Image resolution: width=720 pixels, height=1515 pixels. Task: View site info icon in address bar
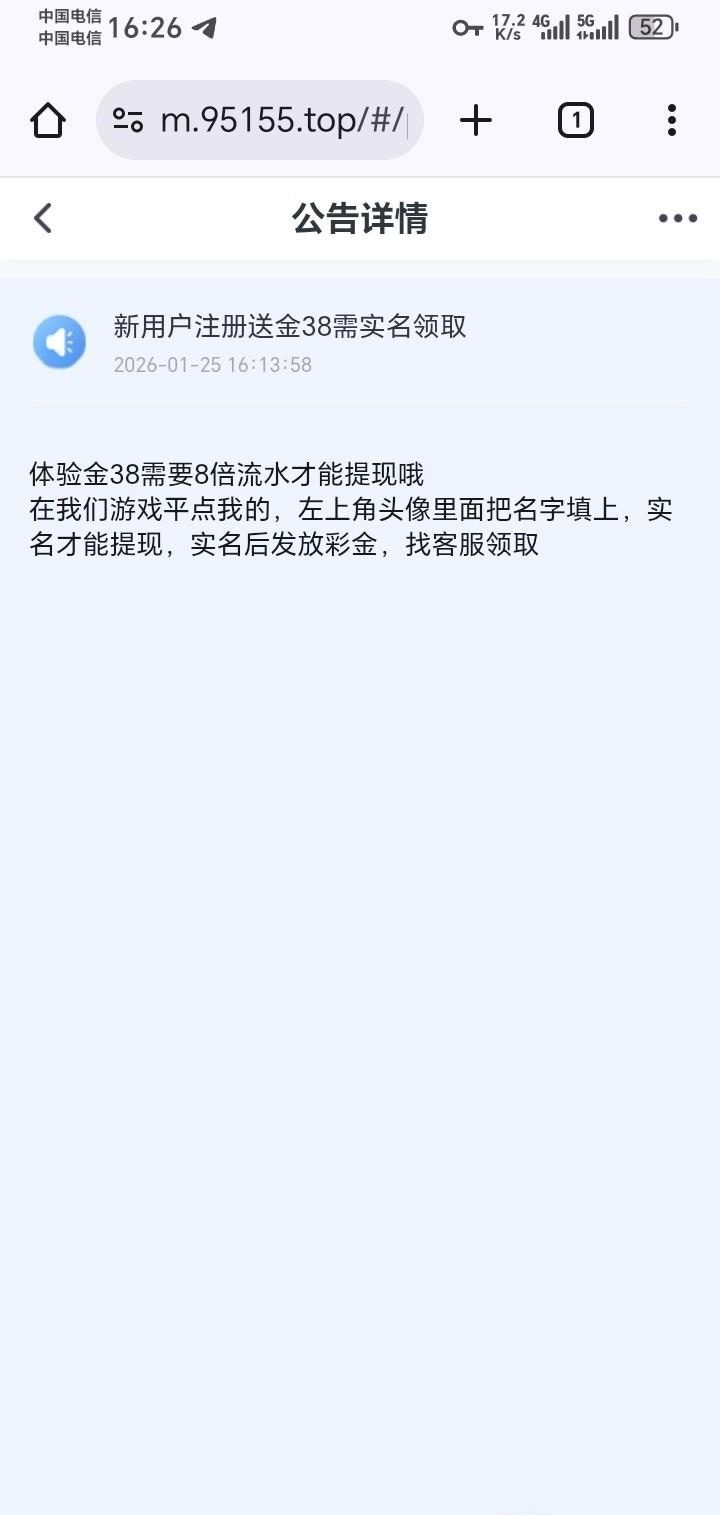coord(128,121)
